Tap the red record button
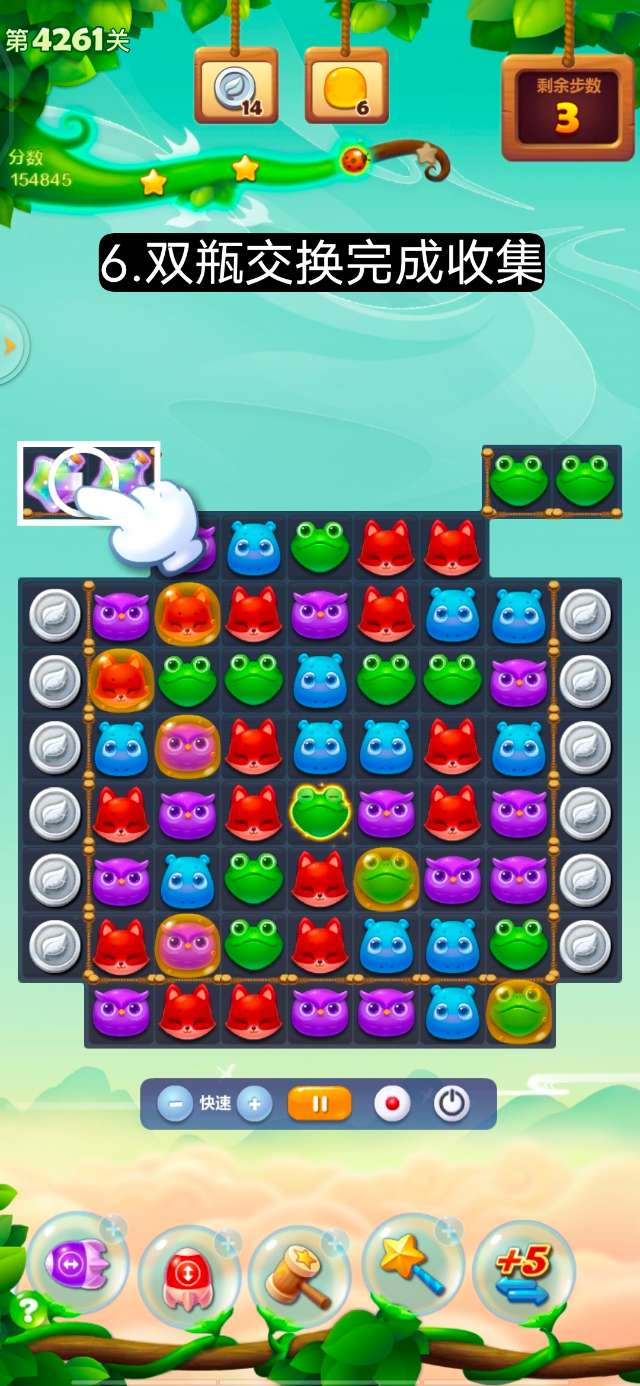This screenshot has height=1386, width=640. pos(393,1104)
